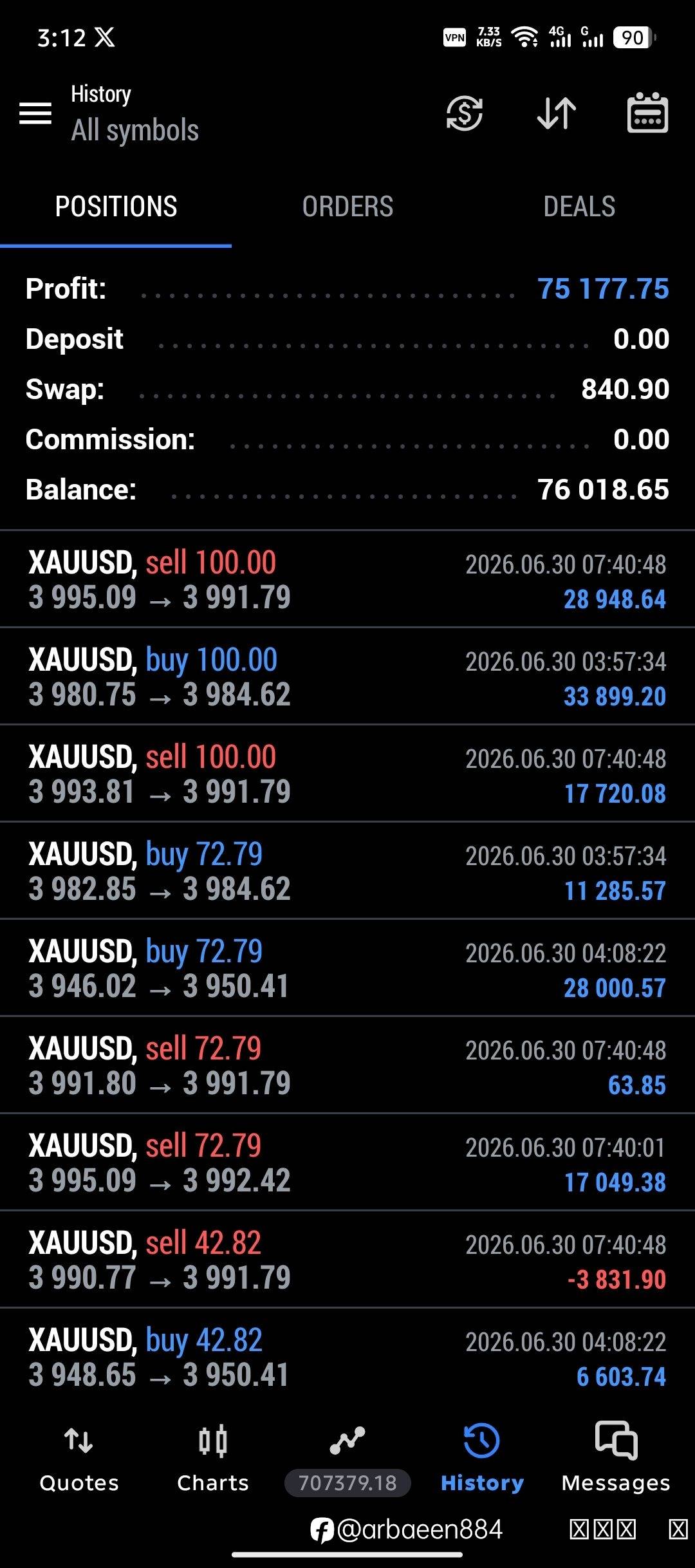Open the sell 72.79 position with profit 17 049.38
Viewport: 695px width, 1568px height.
(x=347, y=1162)
